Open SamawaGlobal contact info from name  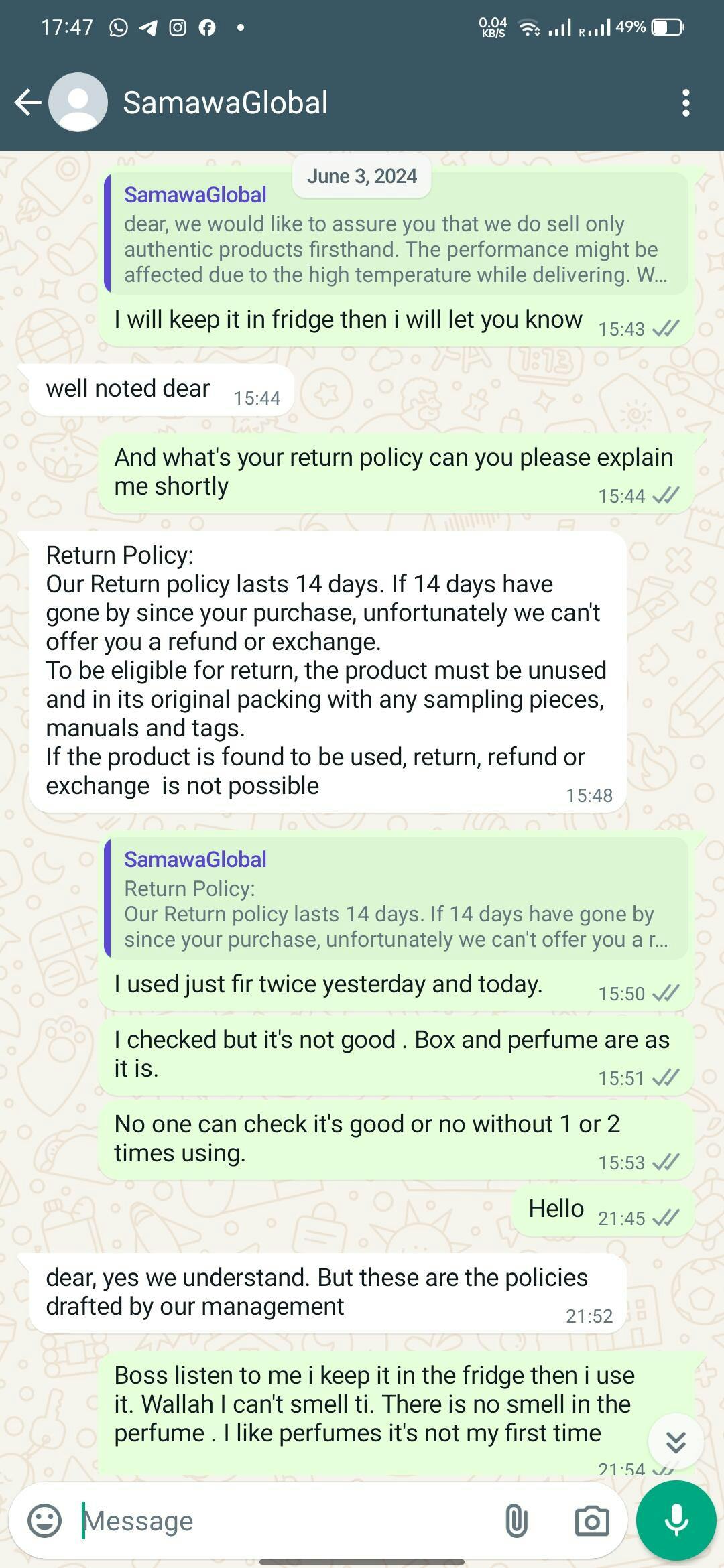point(225,103)
